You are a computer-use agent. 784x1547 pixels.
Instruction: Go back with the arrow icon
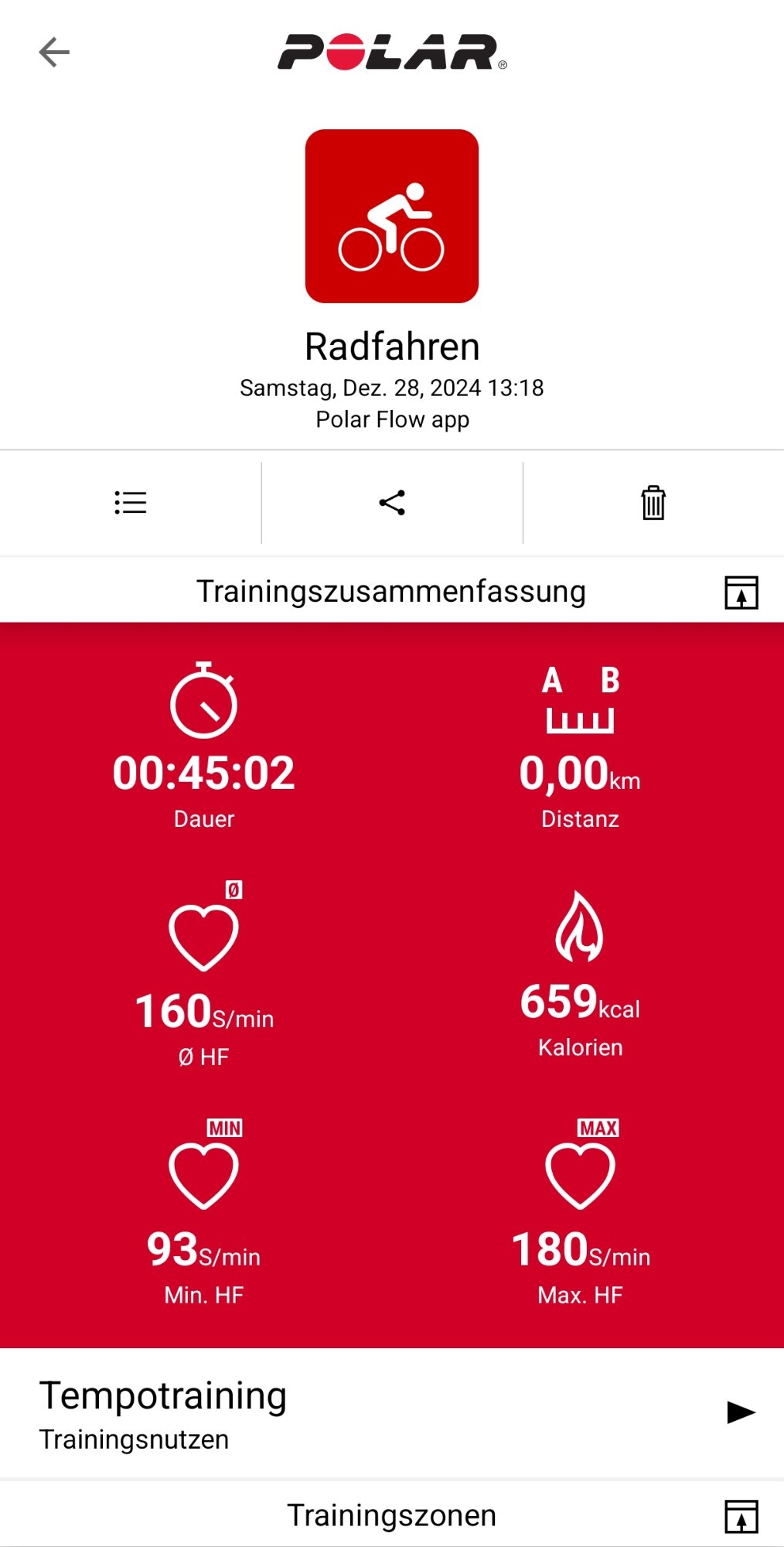(x=54, y=53)
